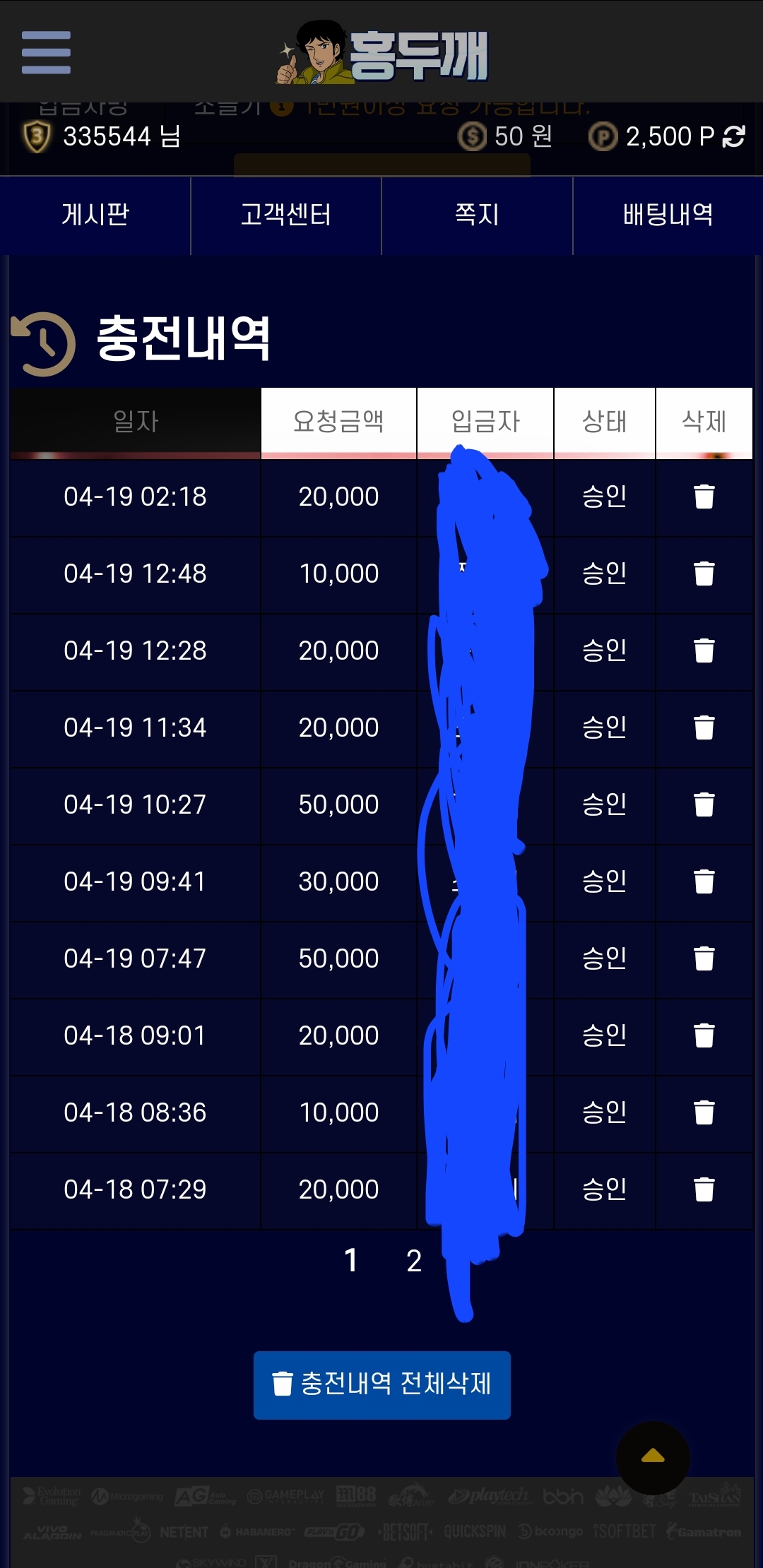Delete the 04-19 07:47 entry
This screenshot has width=763, height=1568.
704,958
